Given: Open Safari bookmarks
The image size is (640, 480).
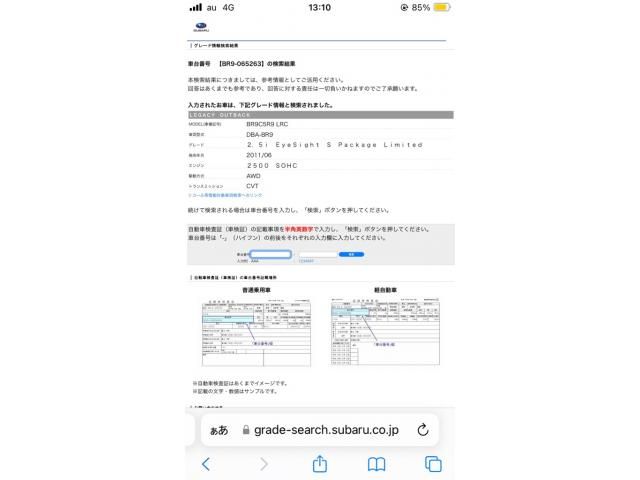Looking at the screenshot, I should tap(376, 464).
